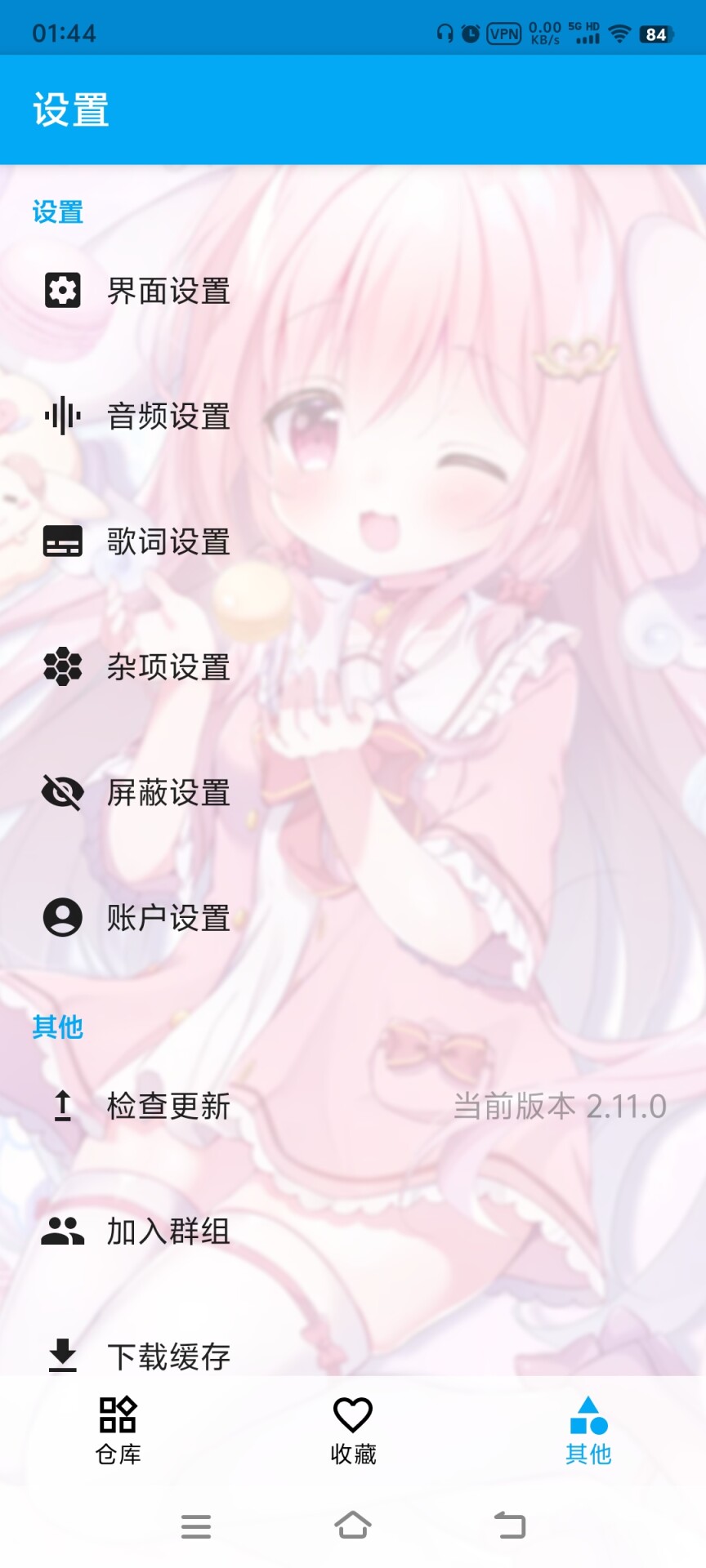The image size is (706, 1568).
Task: Open 账户设置 account settings
Action: click(353, 918)
